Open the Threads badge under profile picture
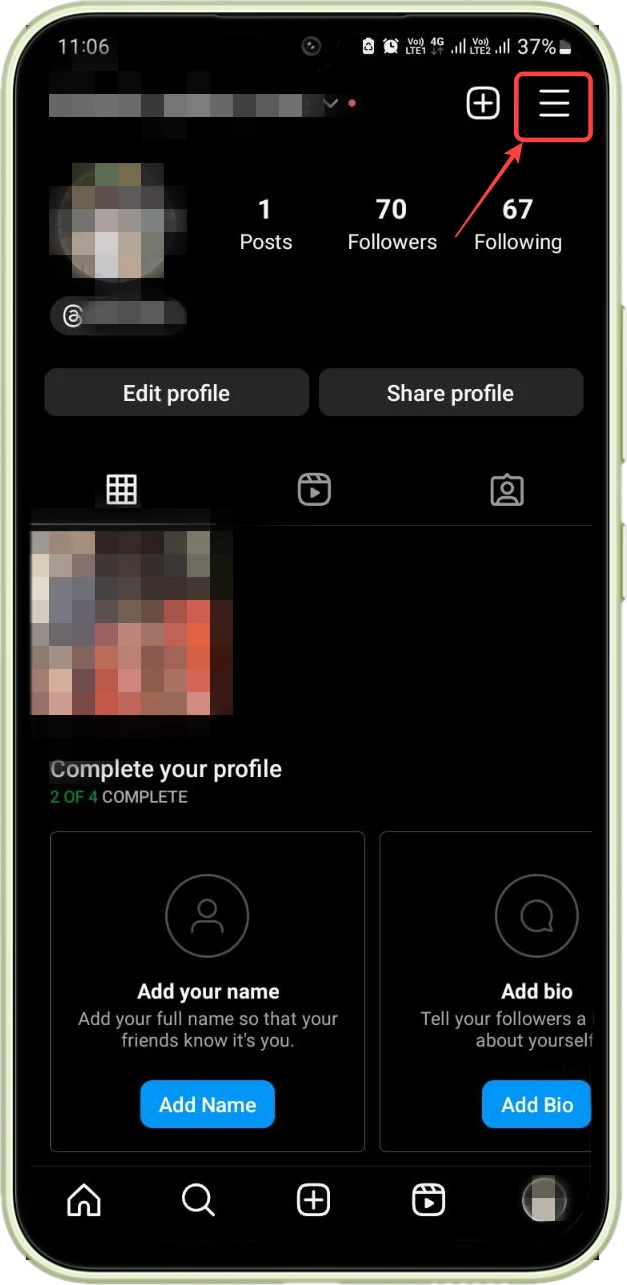Screen dimensions: 627x1285 pyautogui.click(x=118, y=316)
